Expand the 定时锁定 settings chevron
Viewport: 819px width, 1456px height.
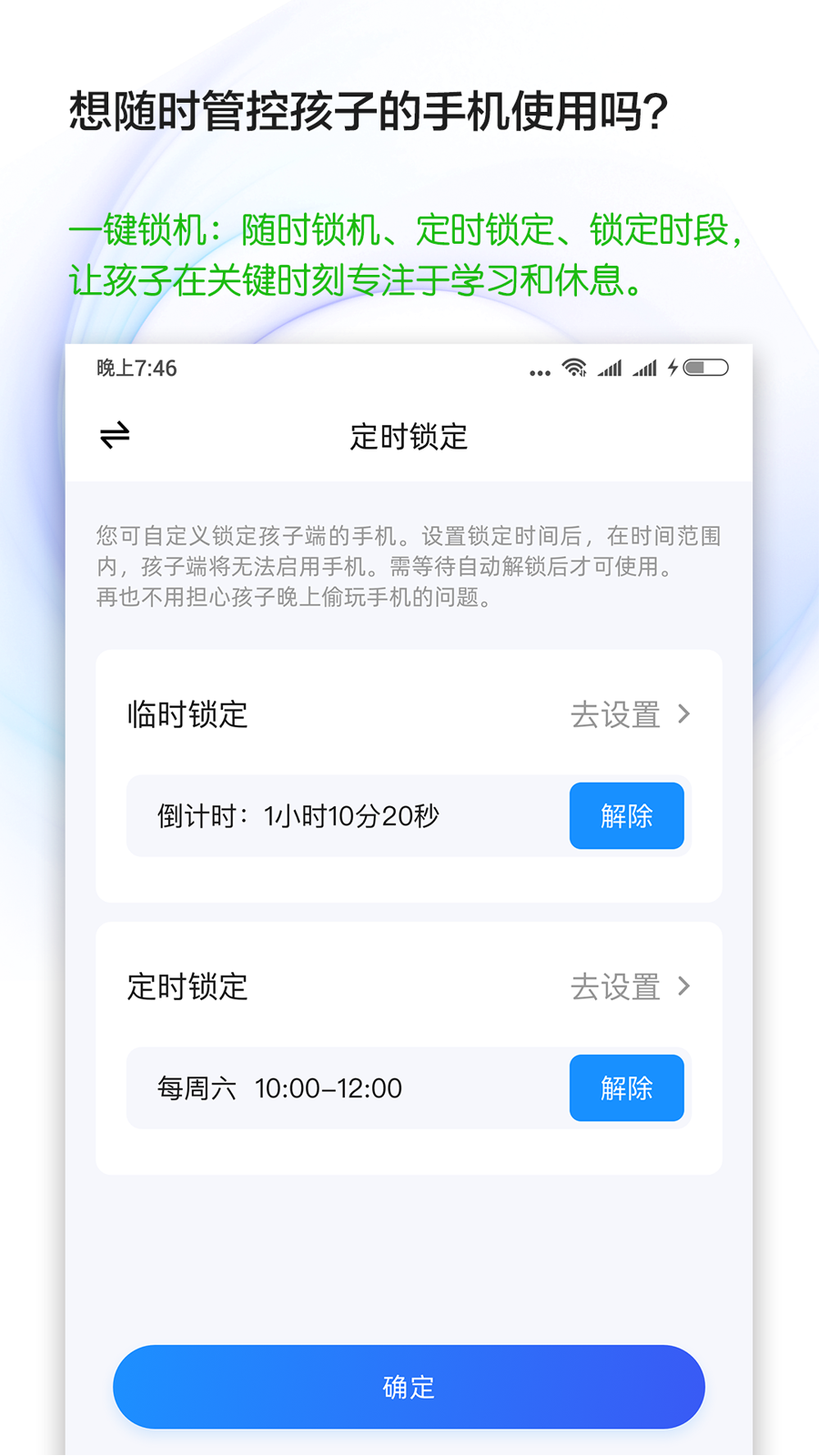pyautogui.click(x=684, y=986)
